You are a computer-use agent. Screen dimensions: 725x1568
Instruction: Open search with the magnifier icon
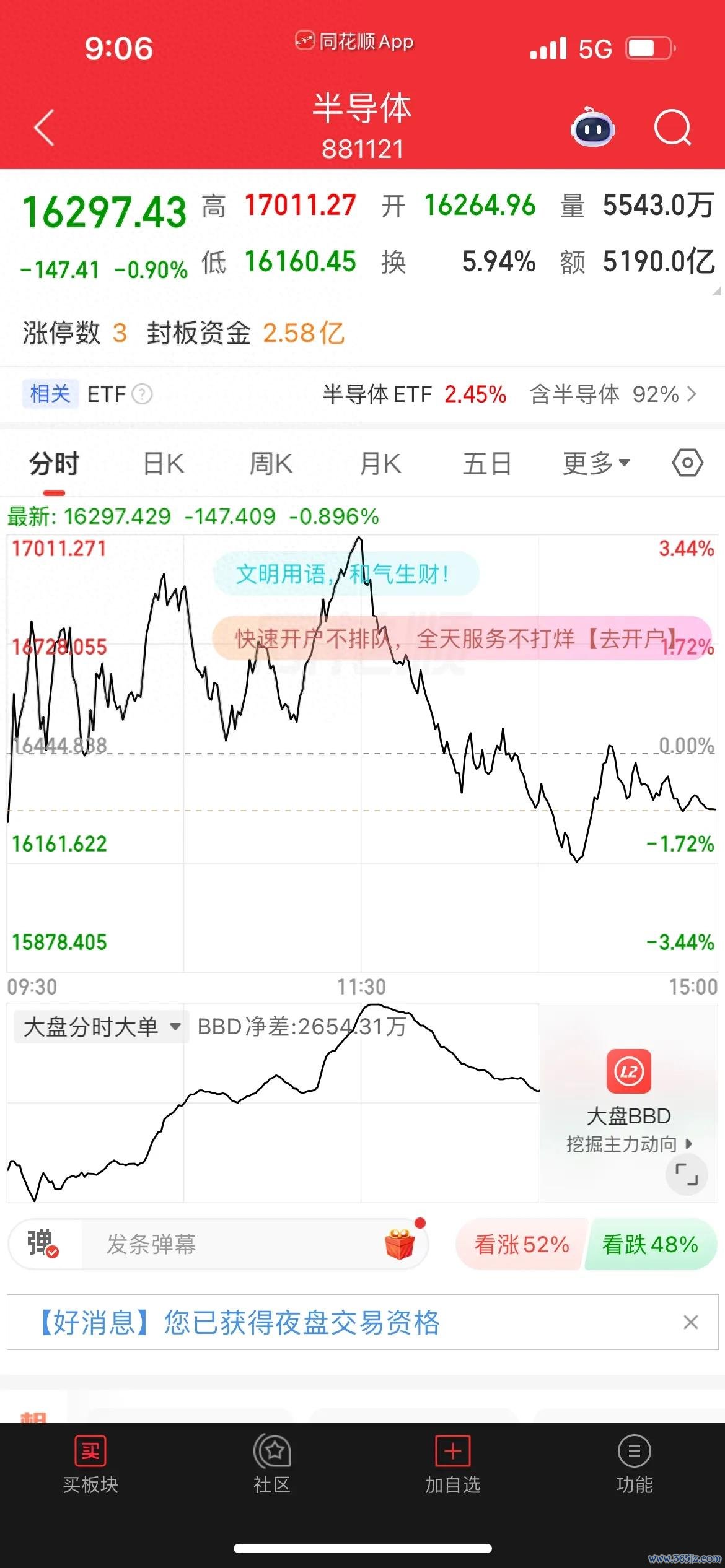point(673,128)
